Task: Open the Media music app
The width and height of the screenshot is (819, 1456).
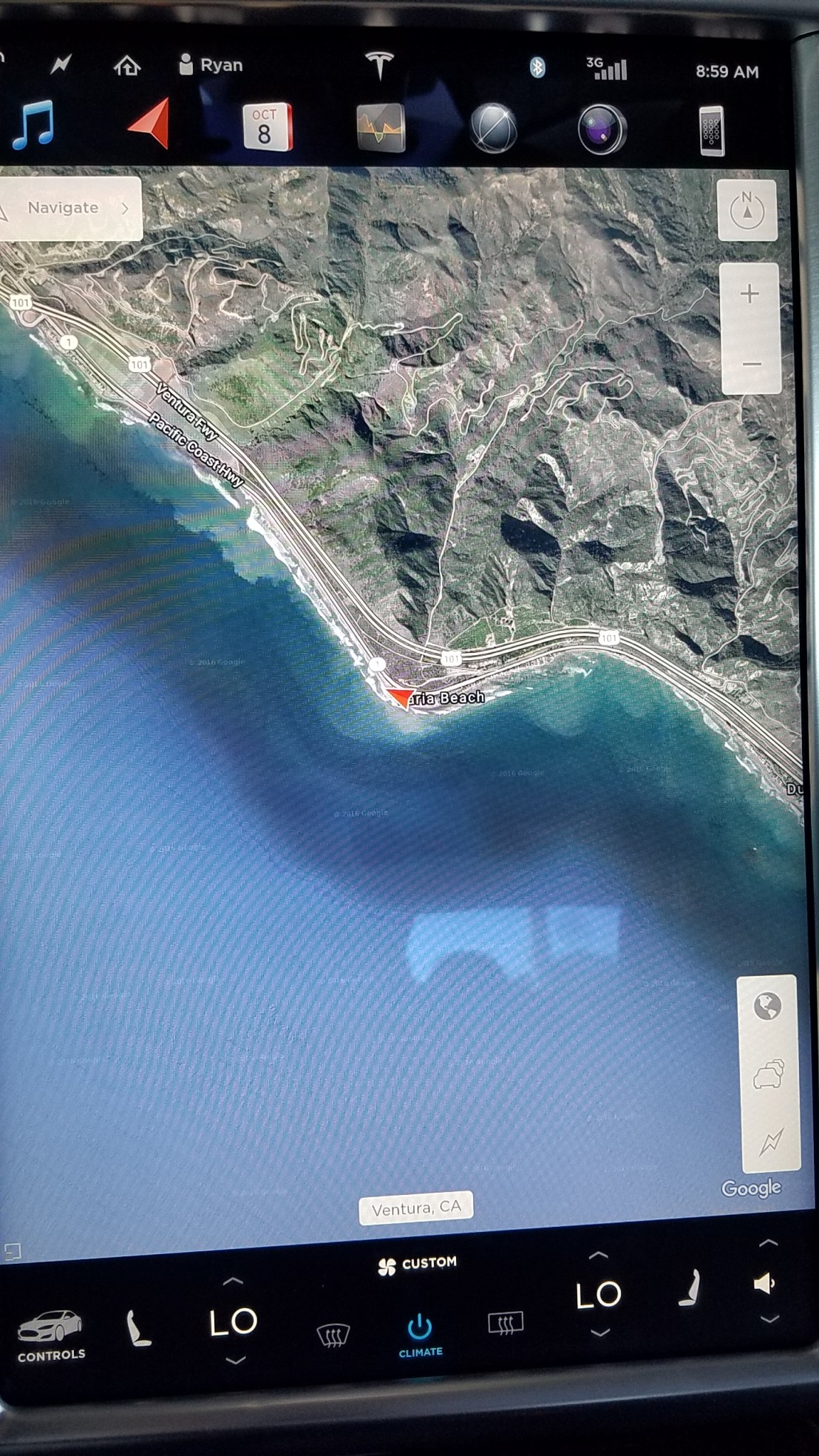Action: [33, 125]
